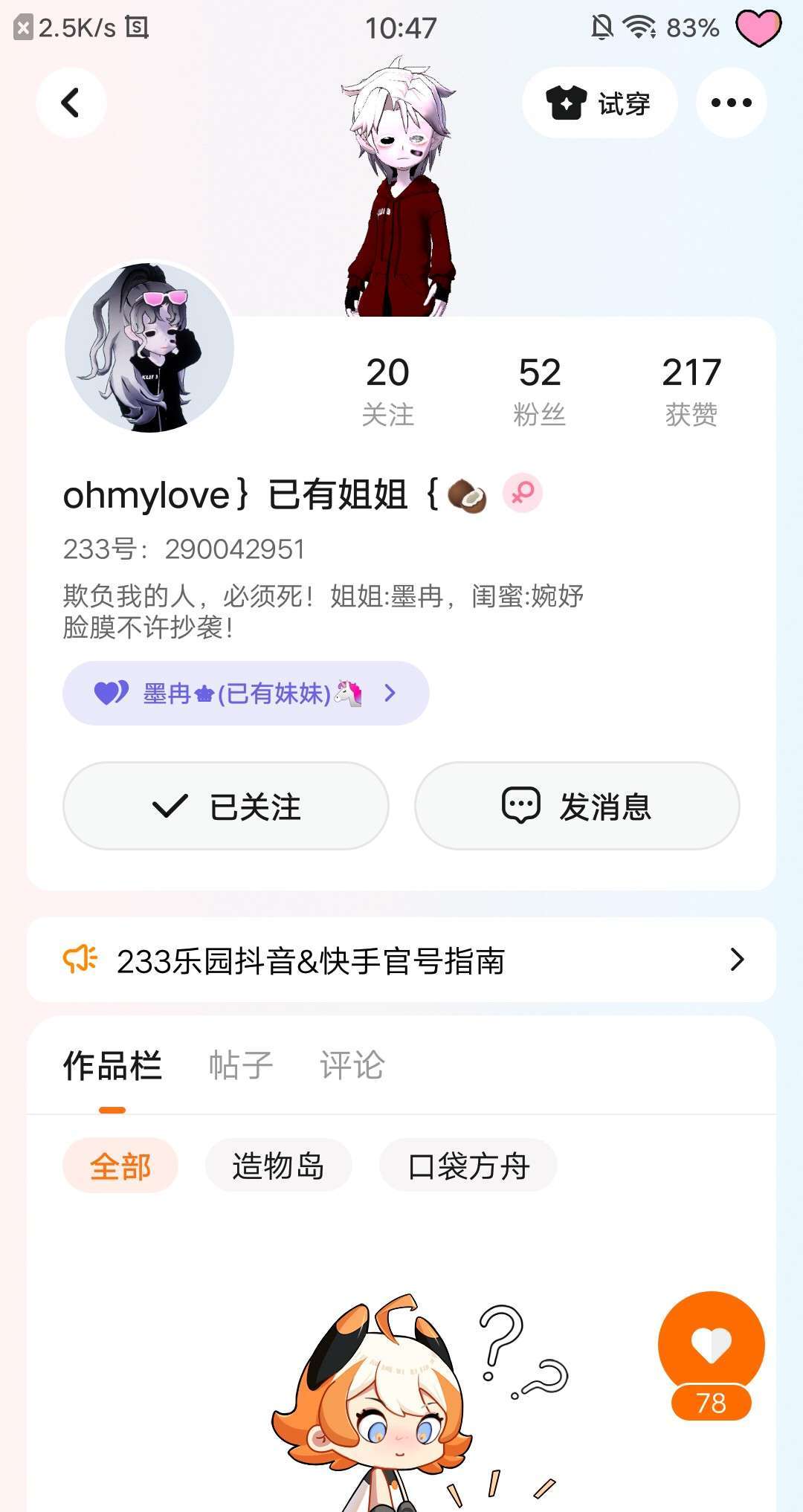Open the three-dot overflow menu

732,103
